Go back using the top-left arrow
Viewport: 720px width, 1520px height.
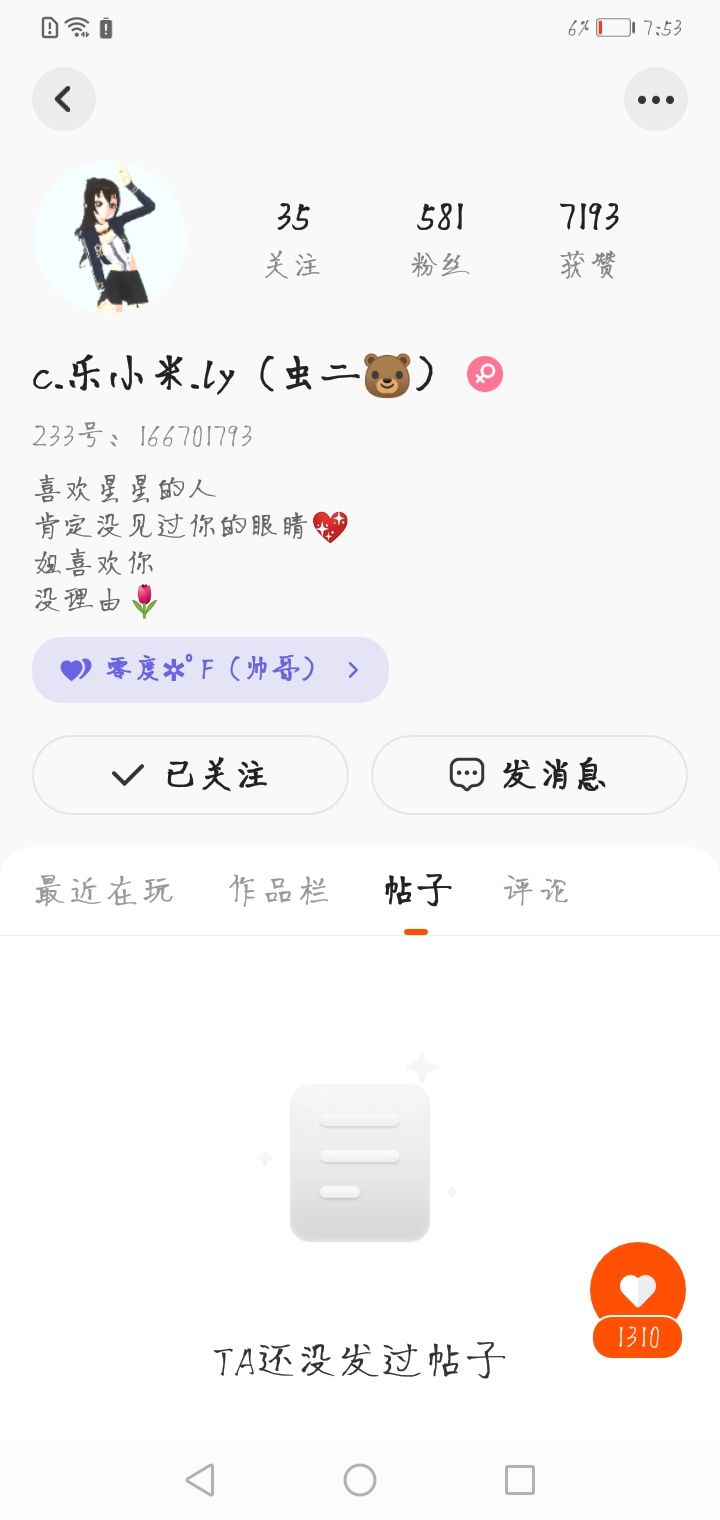coord(64,99)
